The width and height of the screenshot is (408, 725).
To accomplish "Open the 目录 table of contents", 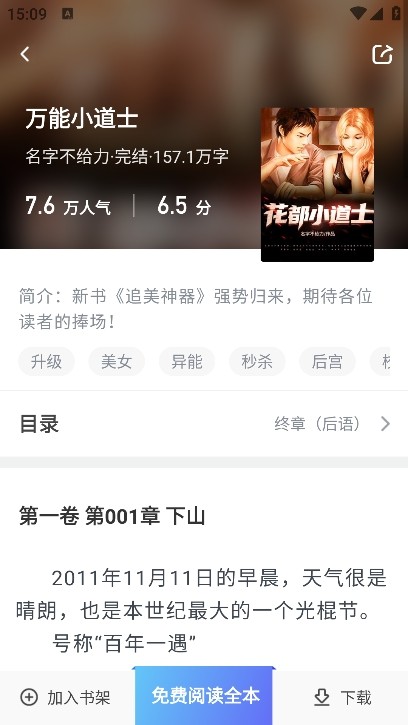I will [x=204, y=424].
